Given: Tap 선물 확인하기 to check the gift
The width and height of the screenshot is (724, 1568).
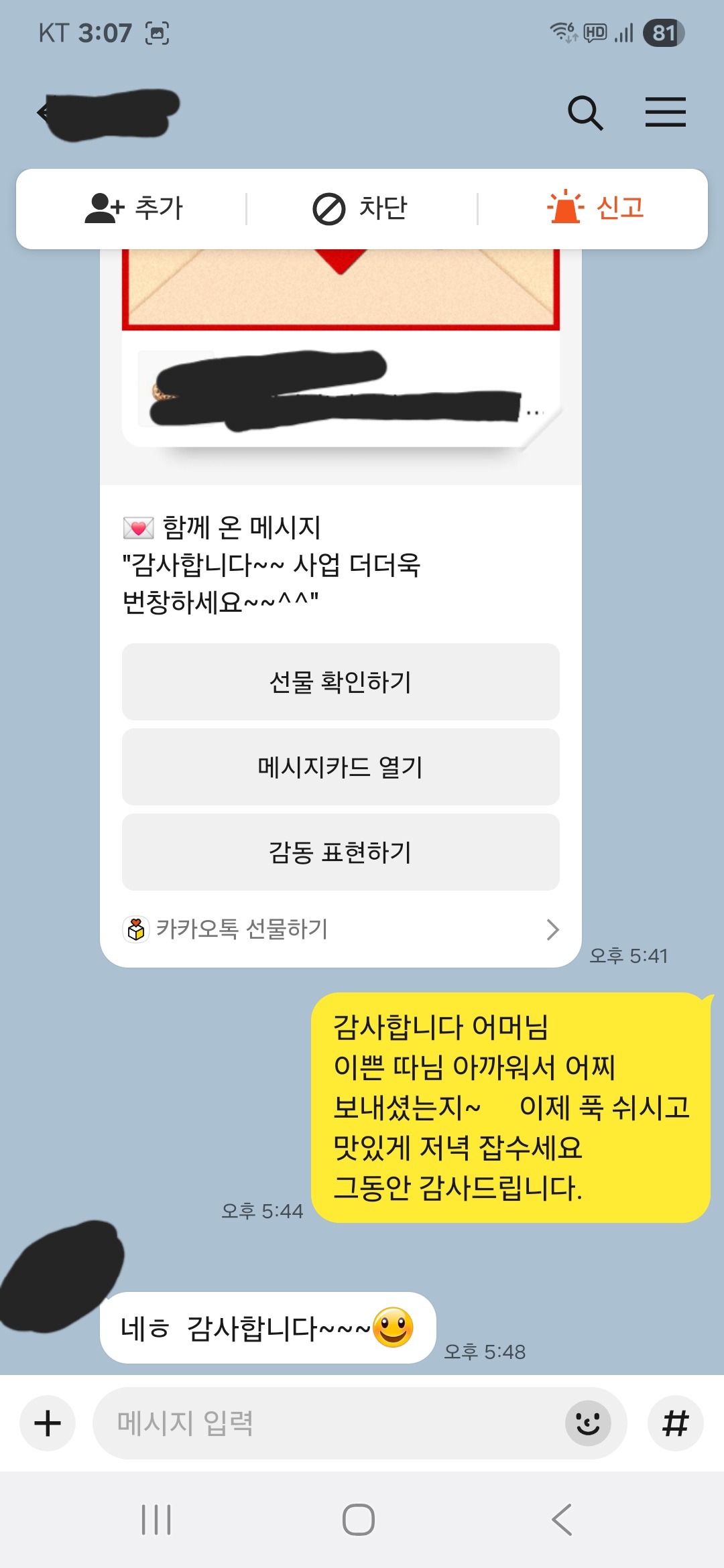Looking at the screenshot, I should 341,682.
